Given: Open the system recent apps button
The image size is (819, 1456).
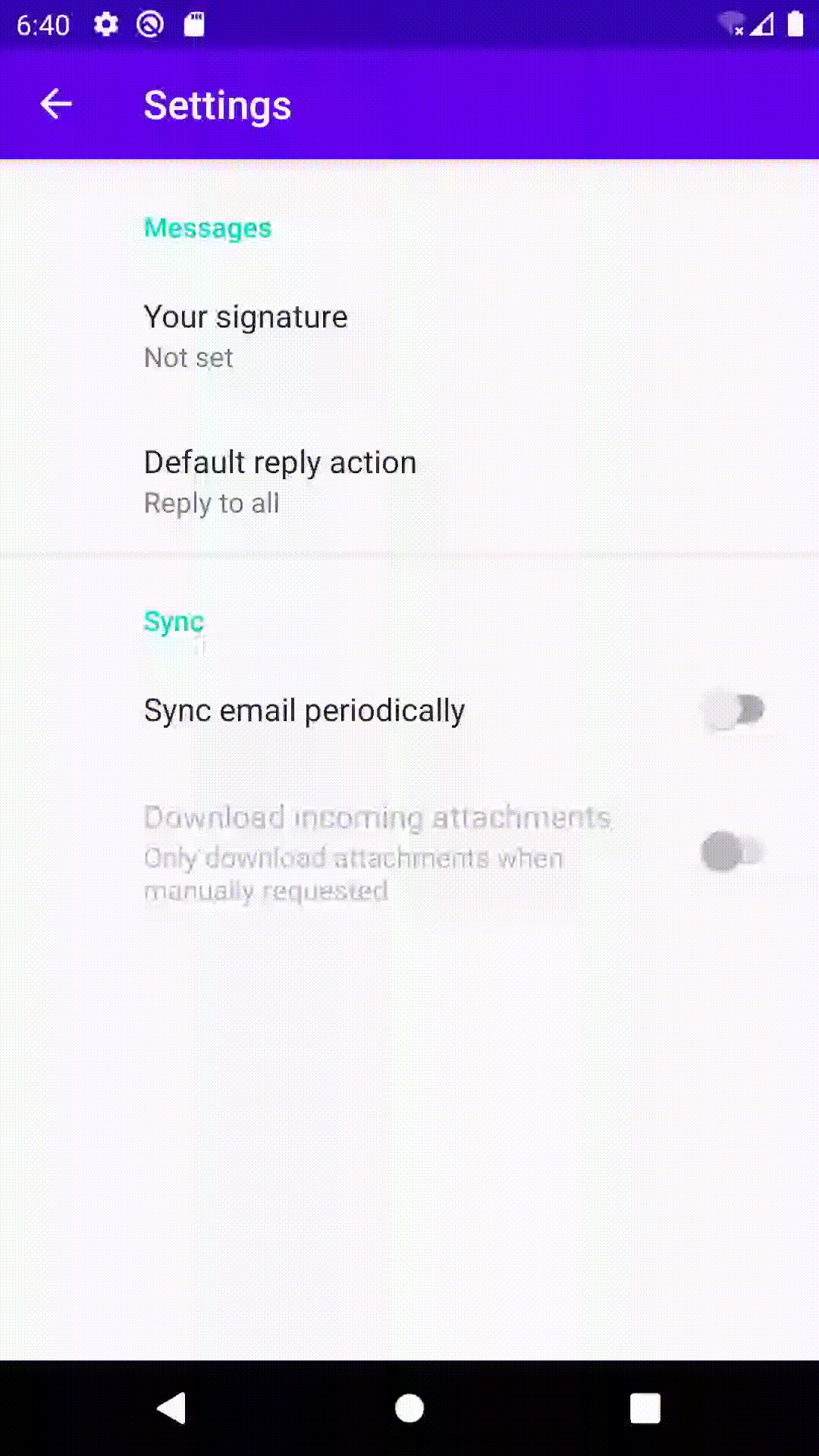Looking at the screenshot, I should tap(645, 1408).
